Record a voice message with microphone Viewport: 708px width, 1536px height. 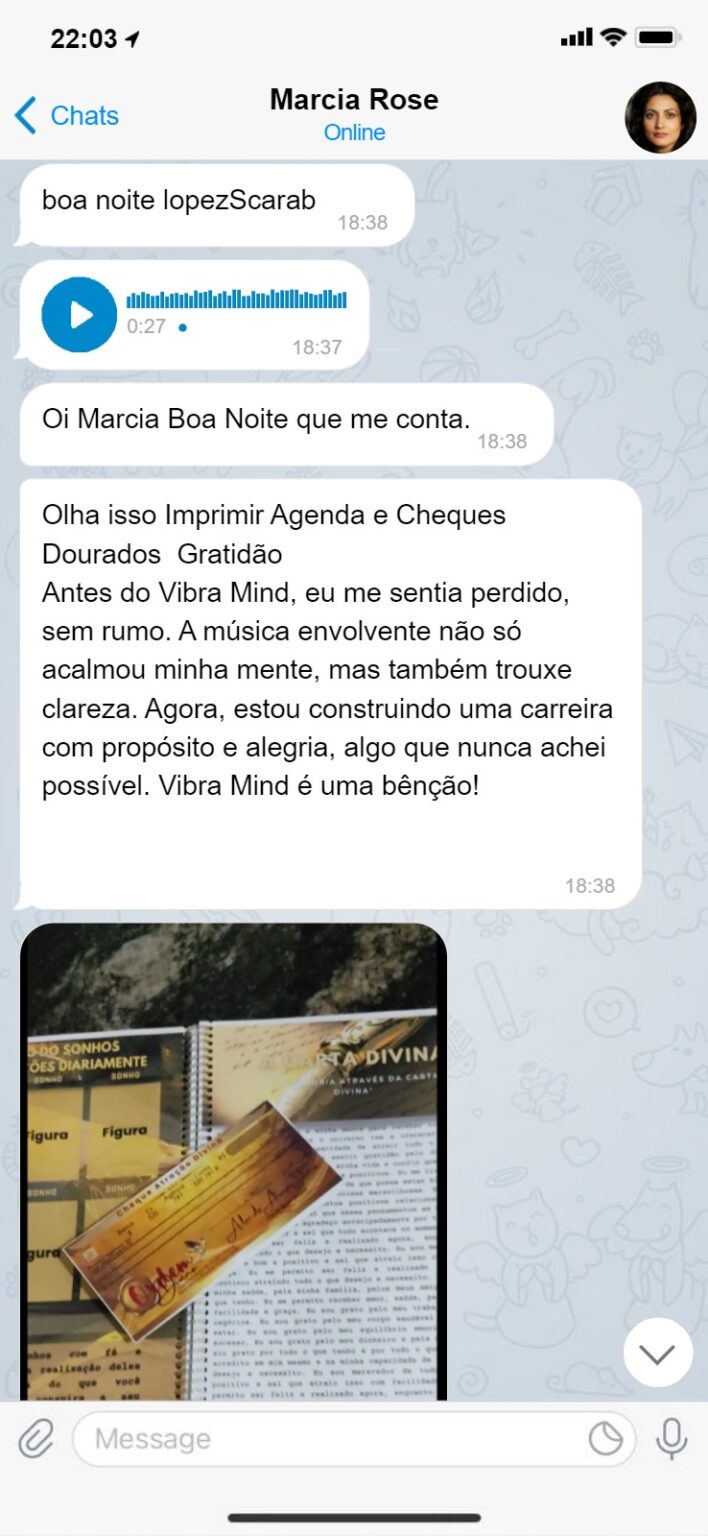(671, 1440)
